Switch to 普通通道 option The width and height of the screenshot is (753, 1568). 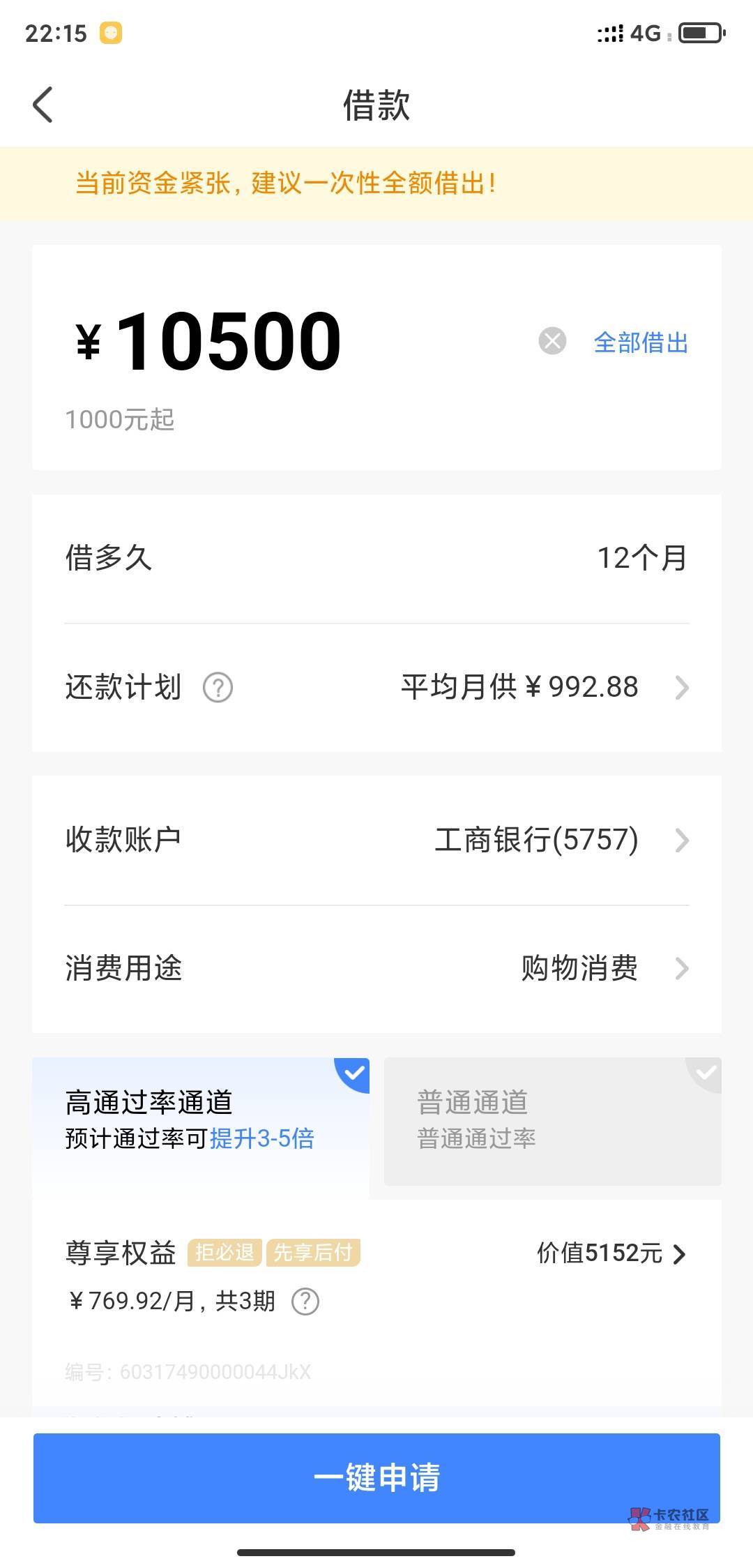point(552,1121)
